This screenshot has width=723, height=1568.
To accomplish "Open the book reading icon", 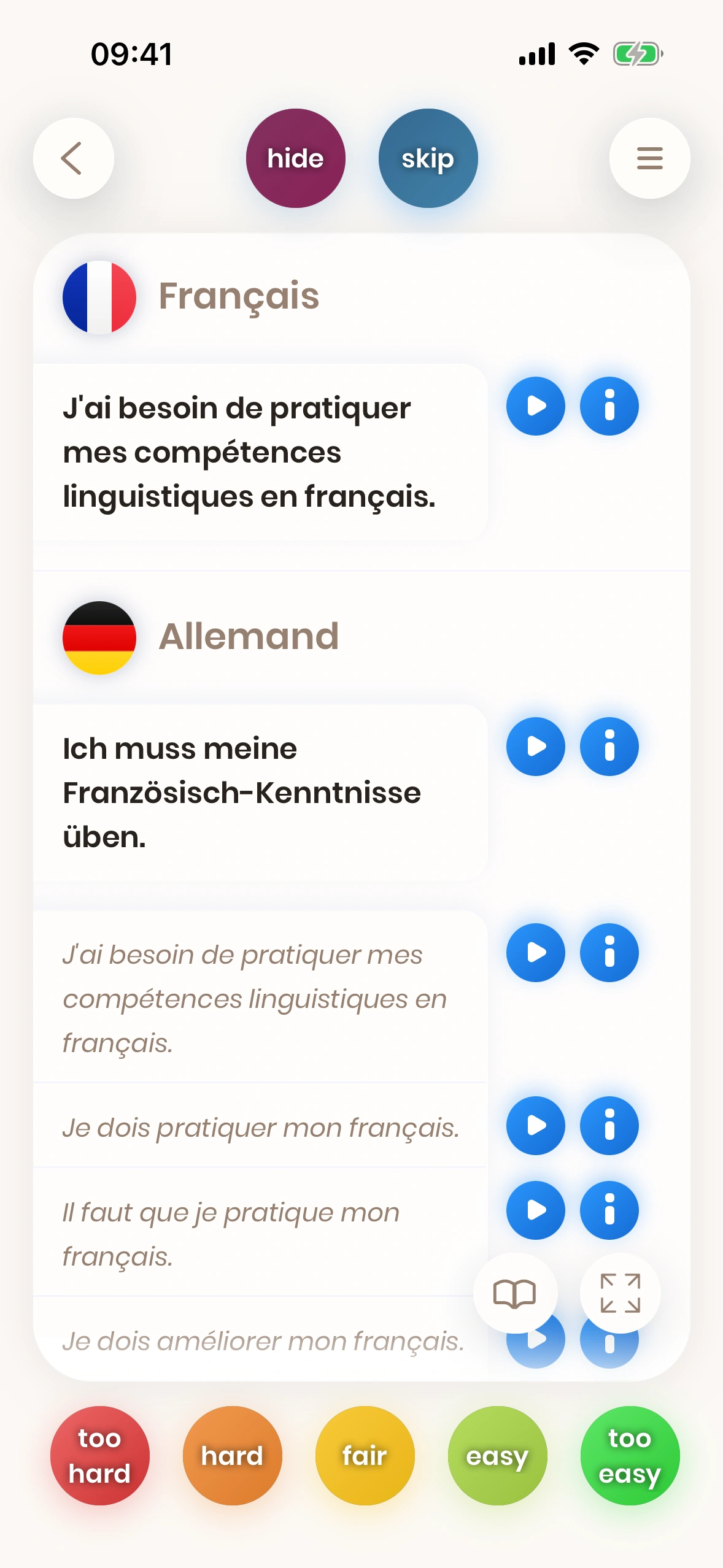I will click(x=514, y=1293).
